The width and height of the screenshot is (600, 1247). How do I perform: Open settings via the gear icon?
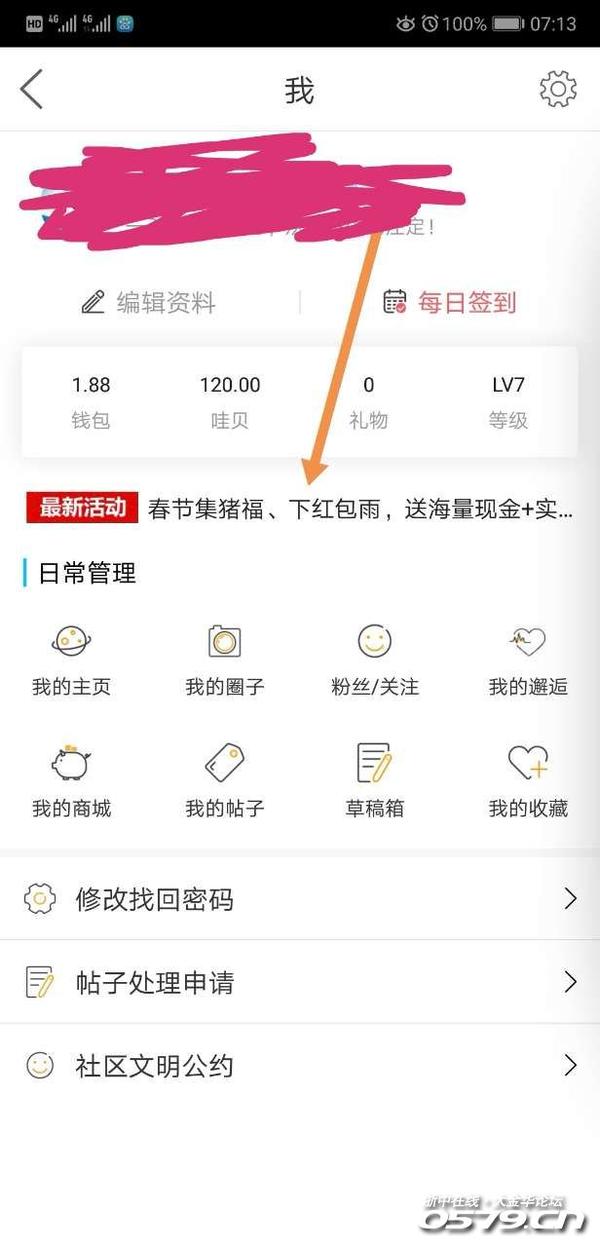tap(558, 90)
